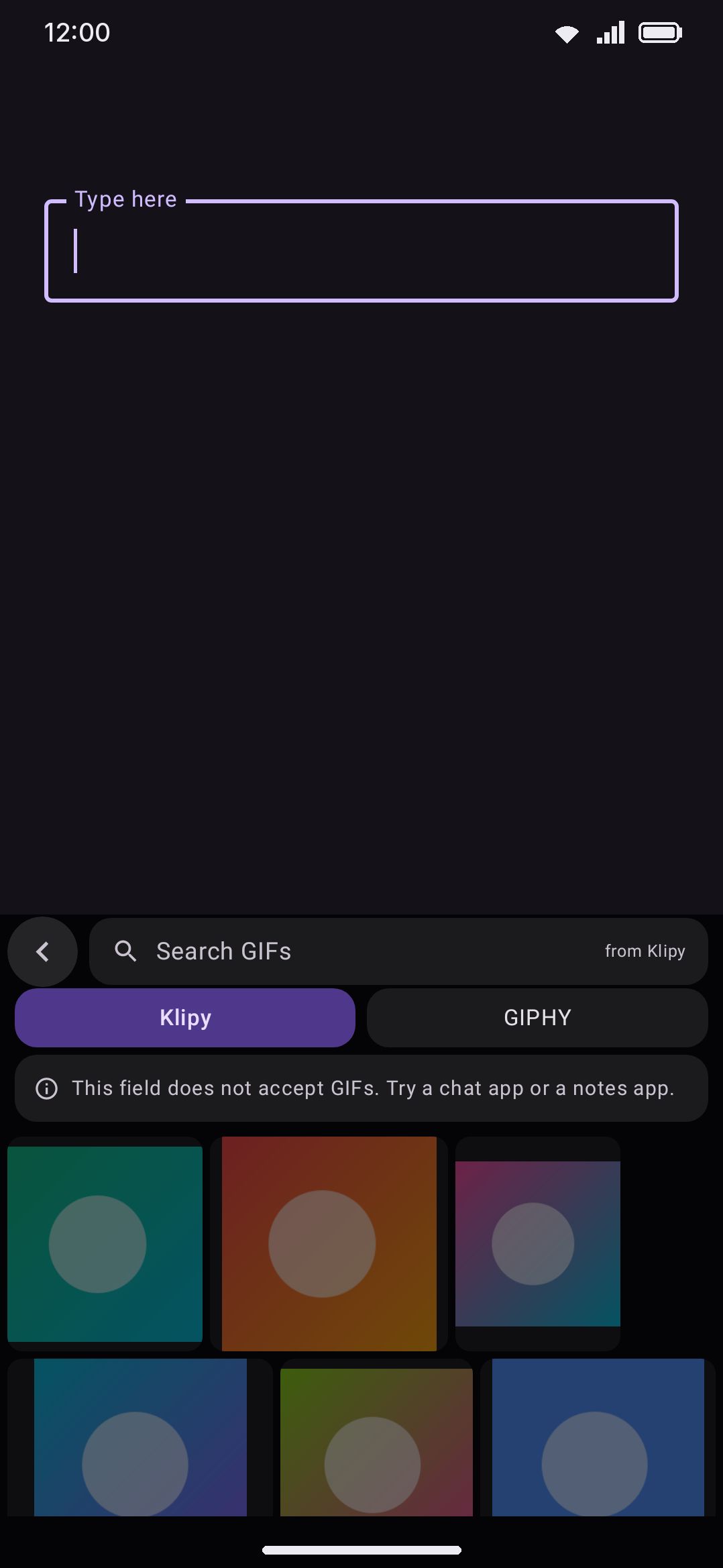The image size is (723, 1568).
Task: Open the Search GIFs field
Action: pos(398,951)
